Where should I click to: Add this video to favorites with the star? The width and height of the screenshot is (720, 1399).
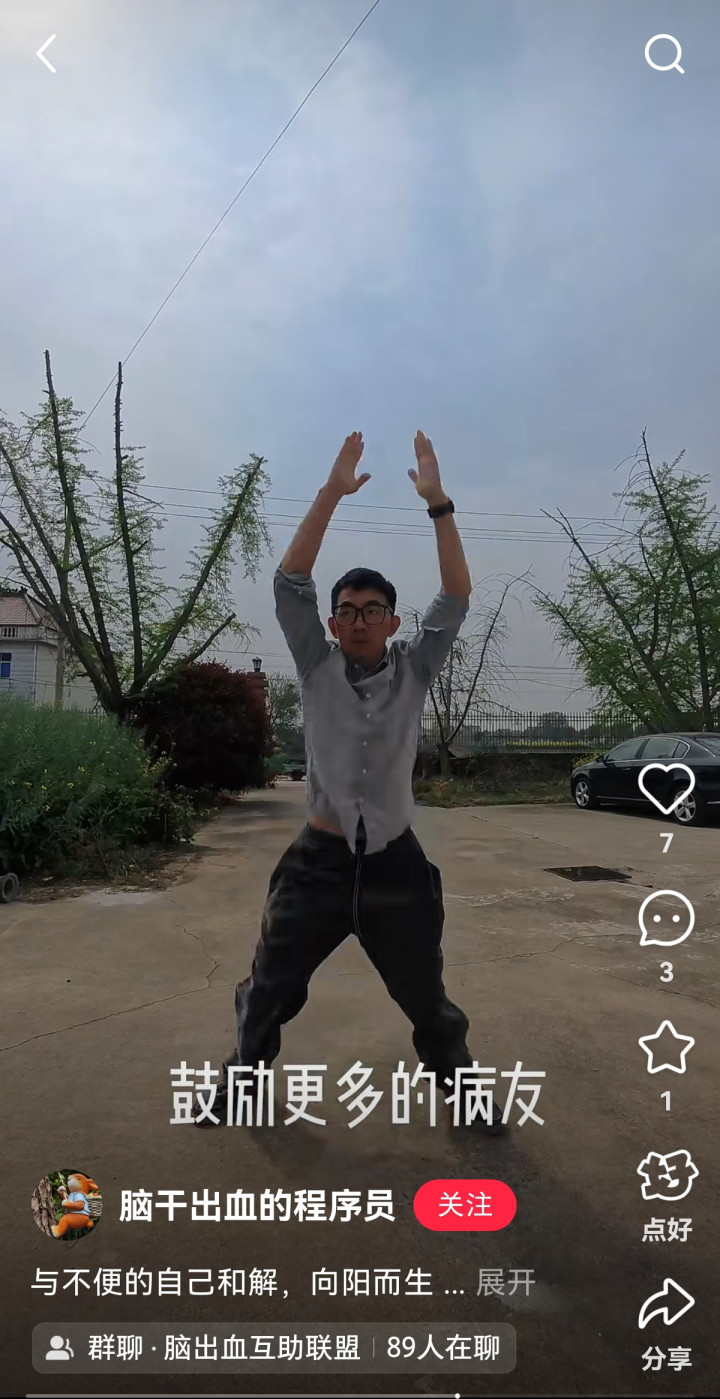pyautogui.click(x=666, y=1048)
